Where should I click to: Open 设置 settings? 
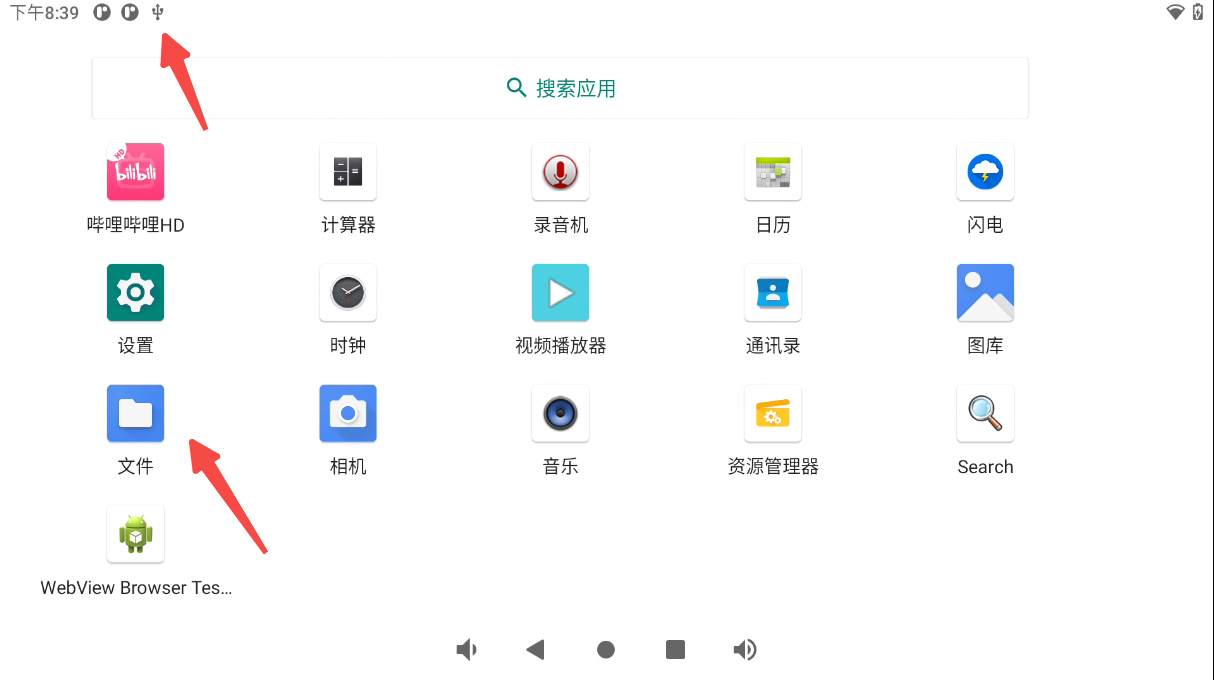(136, 293)
